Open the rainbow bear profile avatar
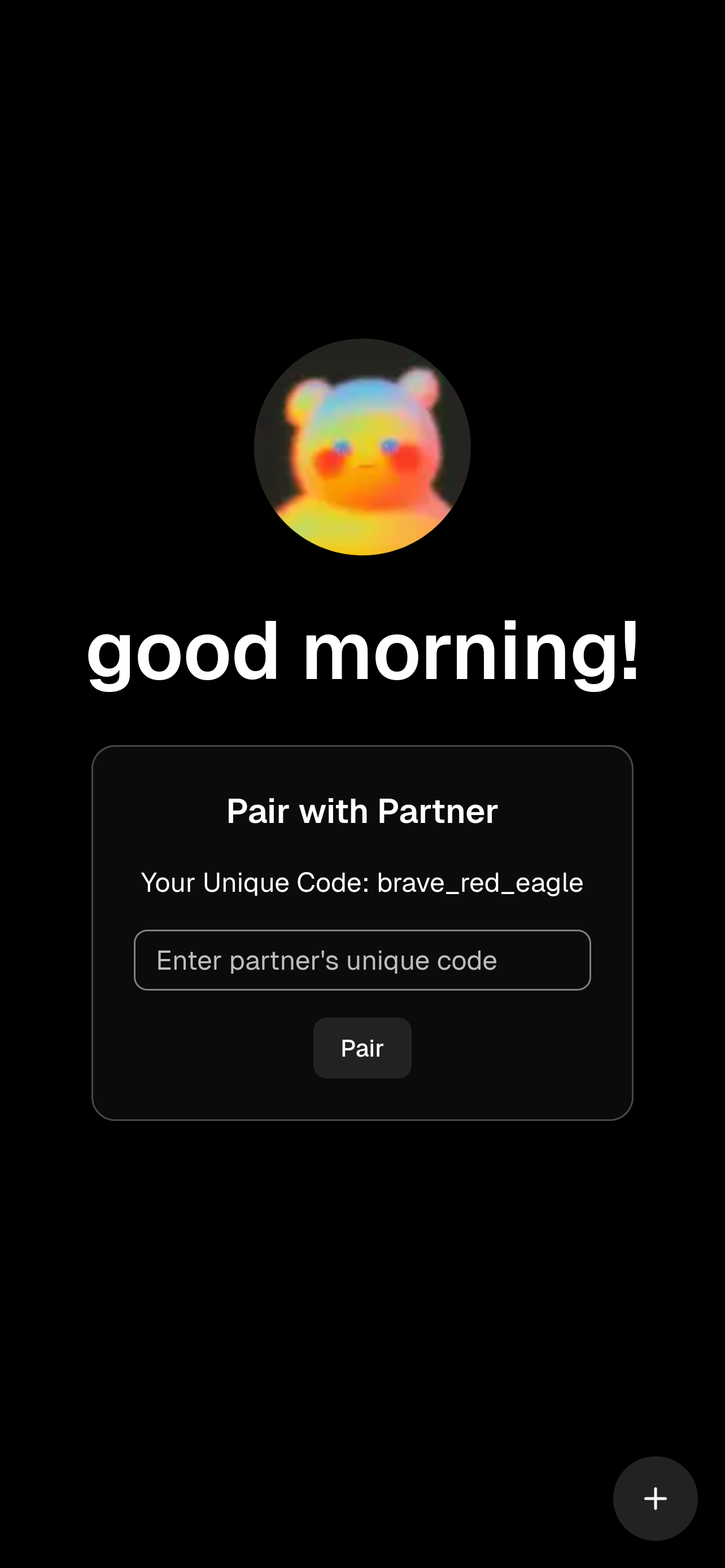The width and height of the screenshot is (725, 1568). 362,447
